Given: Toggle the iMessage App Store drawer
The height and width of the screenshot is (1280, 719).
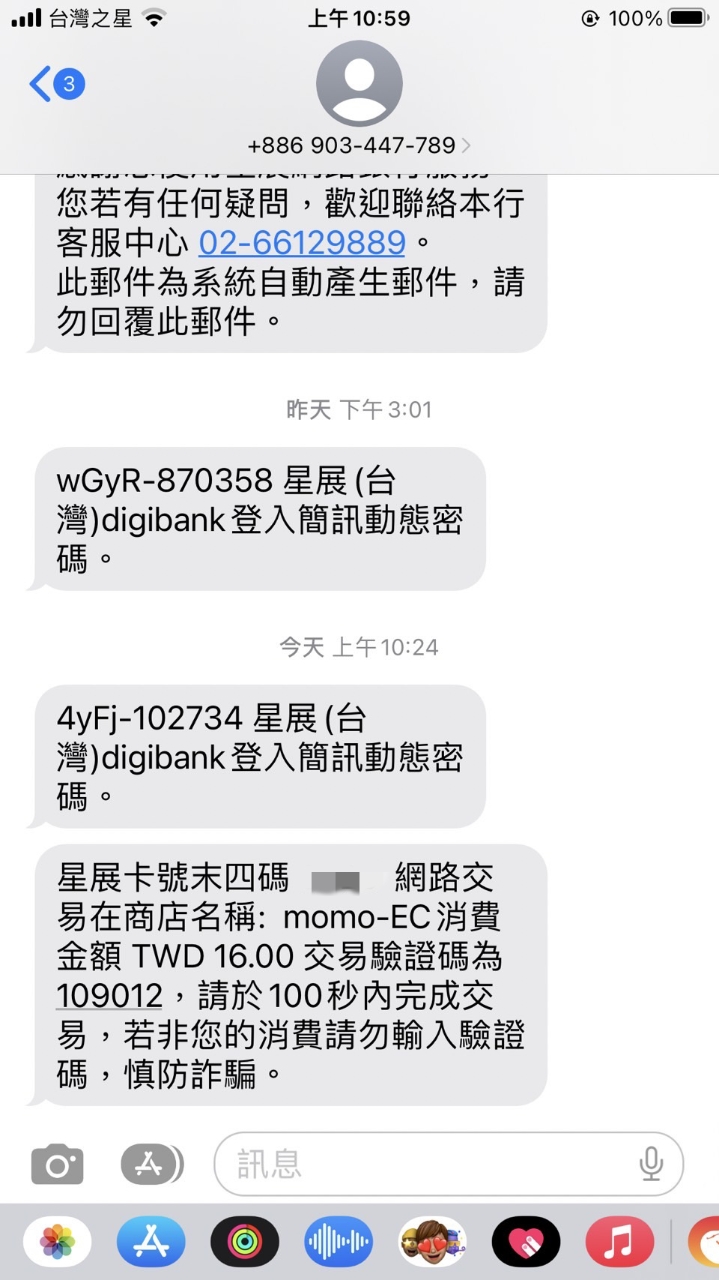Looking at the screenshot, I should pyautogui.click(x=152, y=1164).
